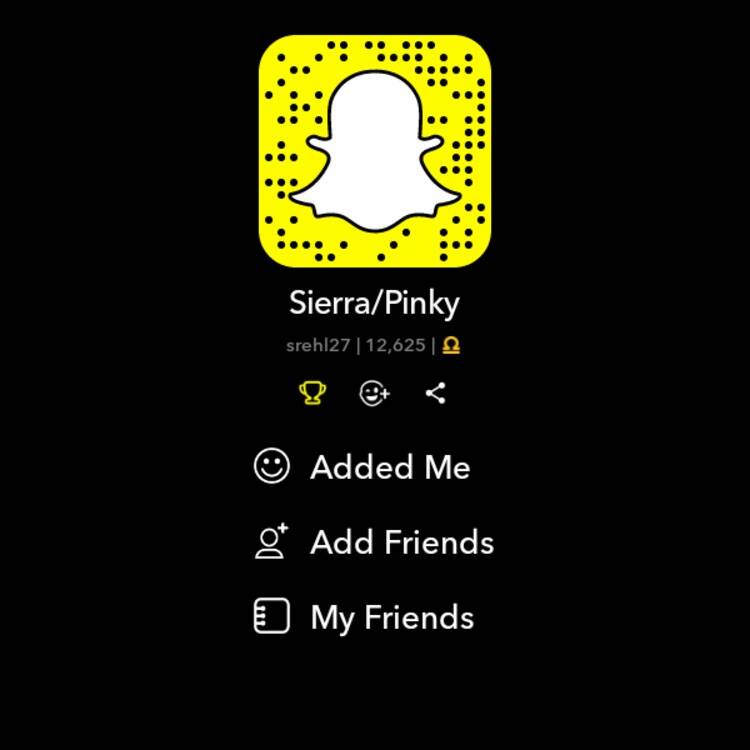Viewport: 750px width, 750px height.
Task: Open the Added Me list
Action: point(389,467)
